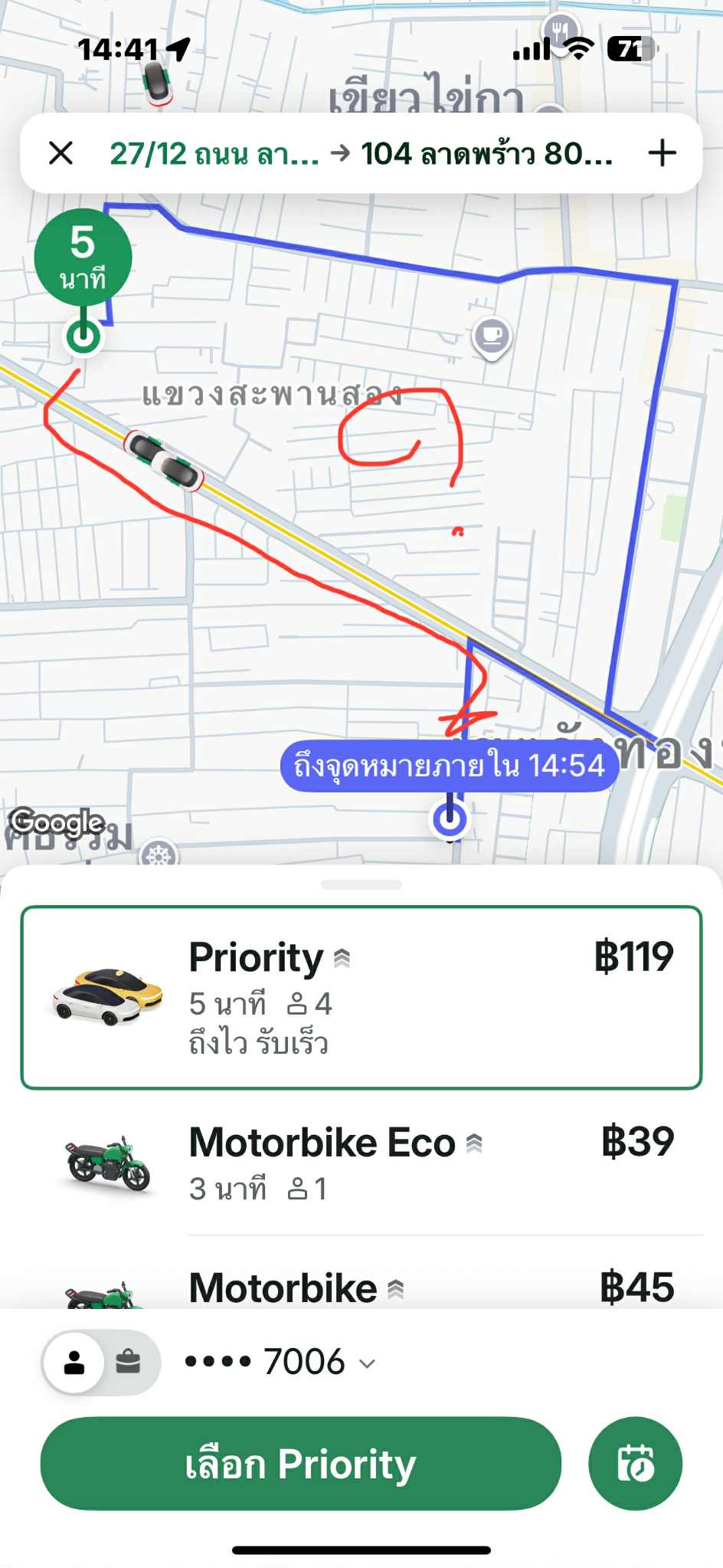Schedule a ride with the calendar button
Screen dimensions: 723x1568
pos(635,1463)
